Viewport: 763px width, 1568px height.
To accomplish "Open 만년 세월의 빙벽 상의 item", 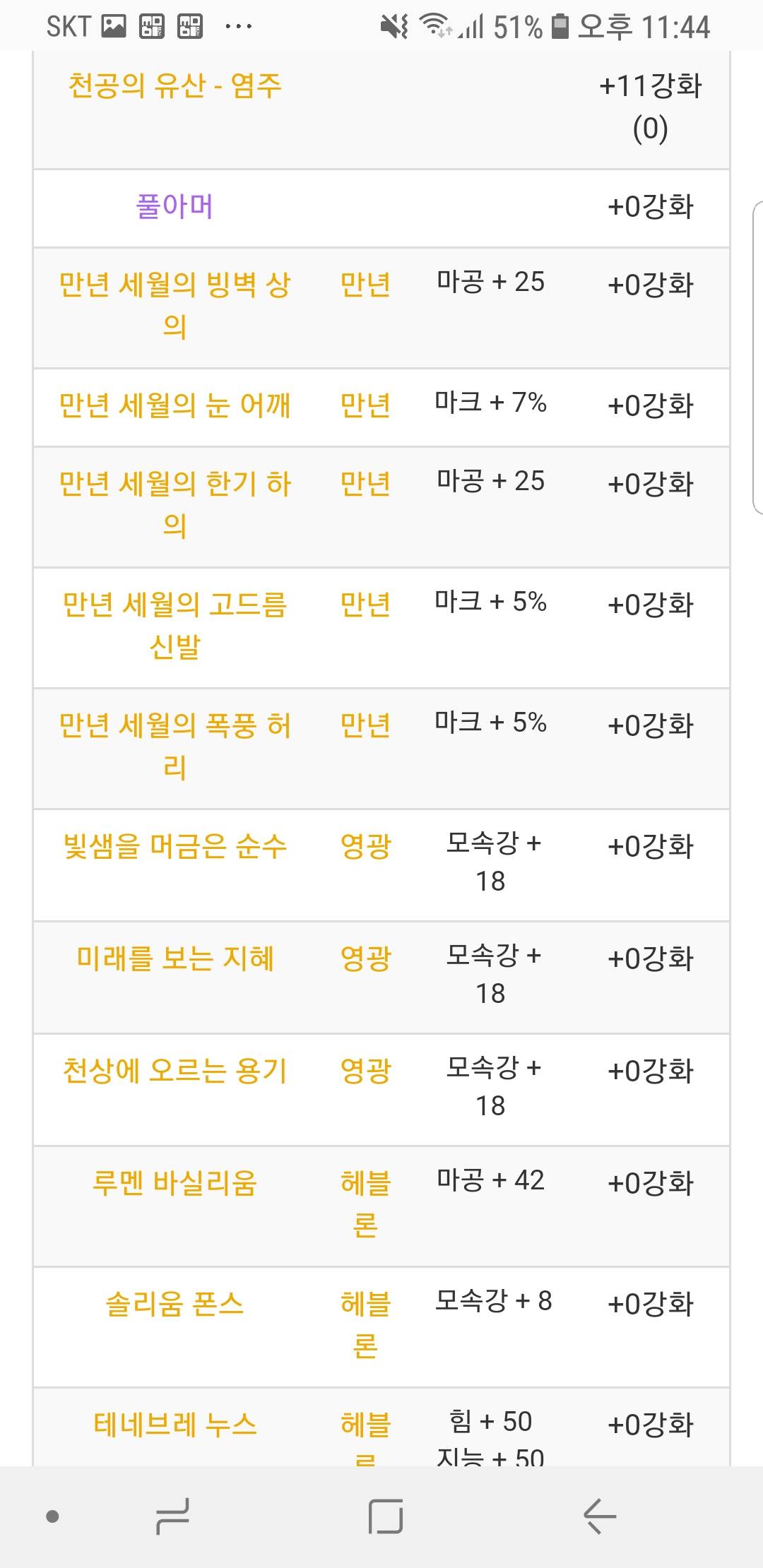I will click(x=175, y=306).
